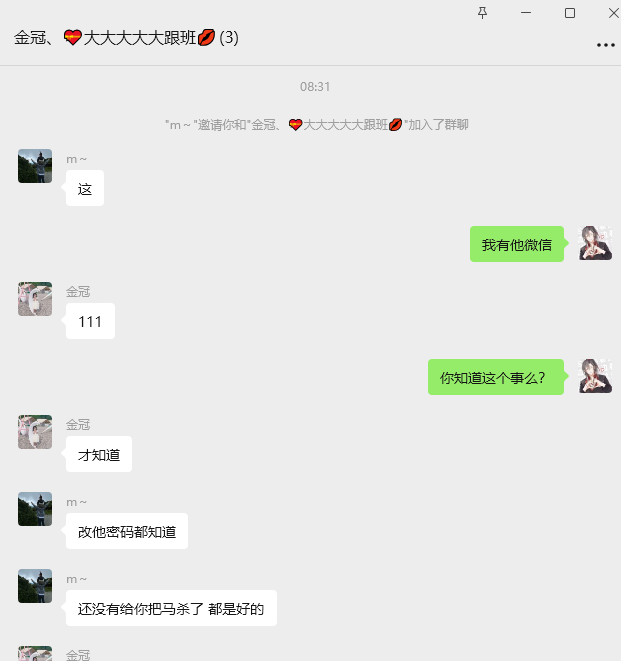Open my avatar beside 你知道这个事么?
621x661 pixels.
(595, 376)
